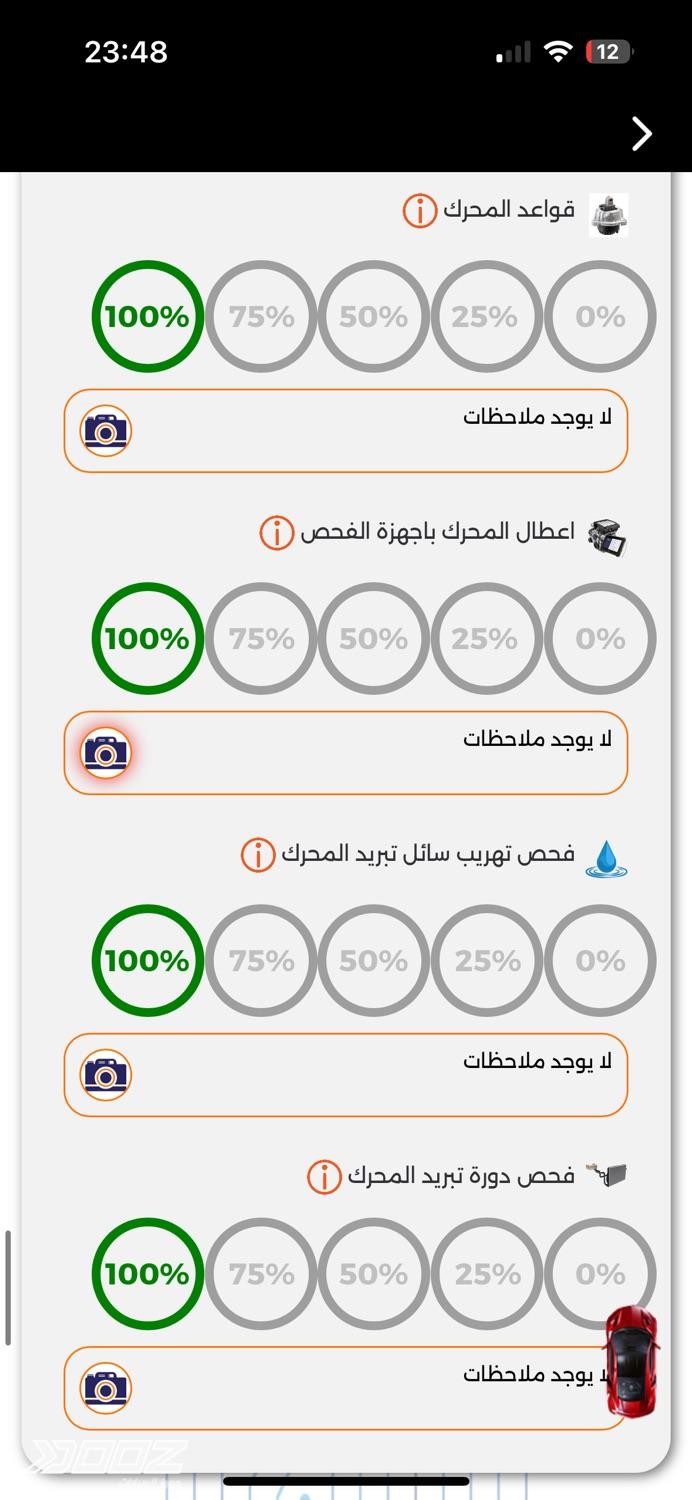Image resolution: width=692 pixels, height=1500 pixels.
Task: Rate فحص تهريب سائل تبريد المحرك at 25%
Action: point(487,961)
